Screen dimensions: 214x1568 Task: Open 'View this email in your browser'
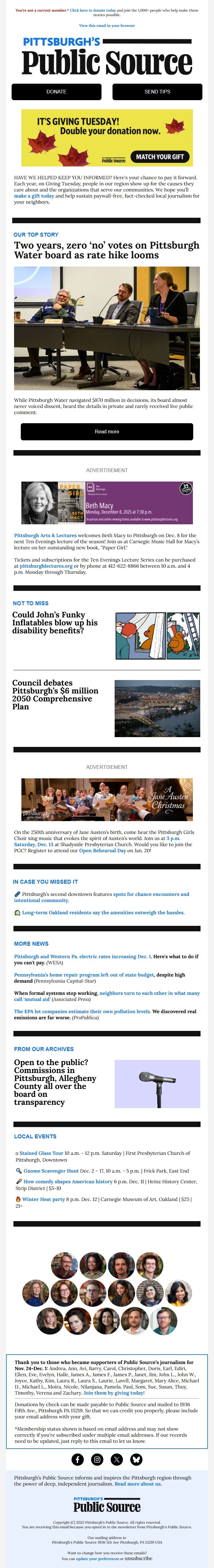pos(107,26)
